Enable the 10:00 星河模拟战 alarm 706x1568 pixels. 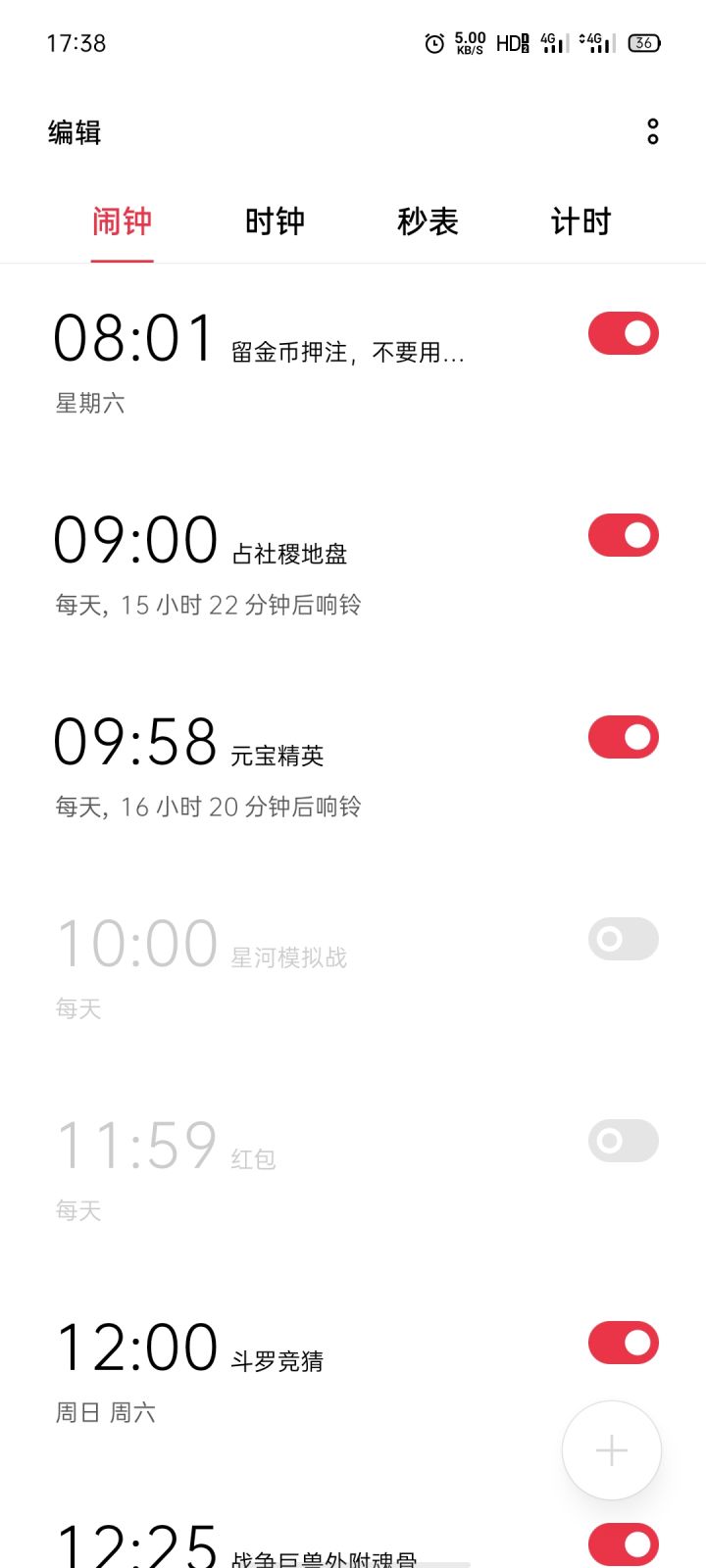[623, 939]
